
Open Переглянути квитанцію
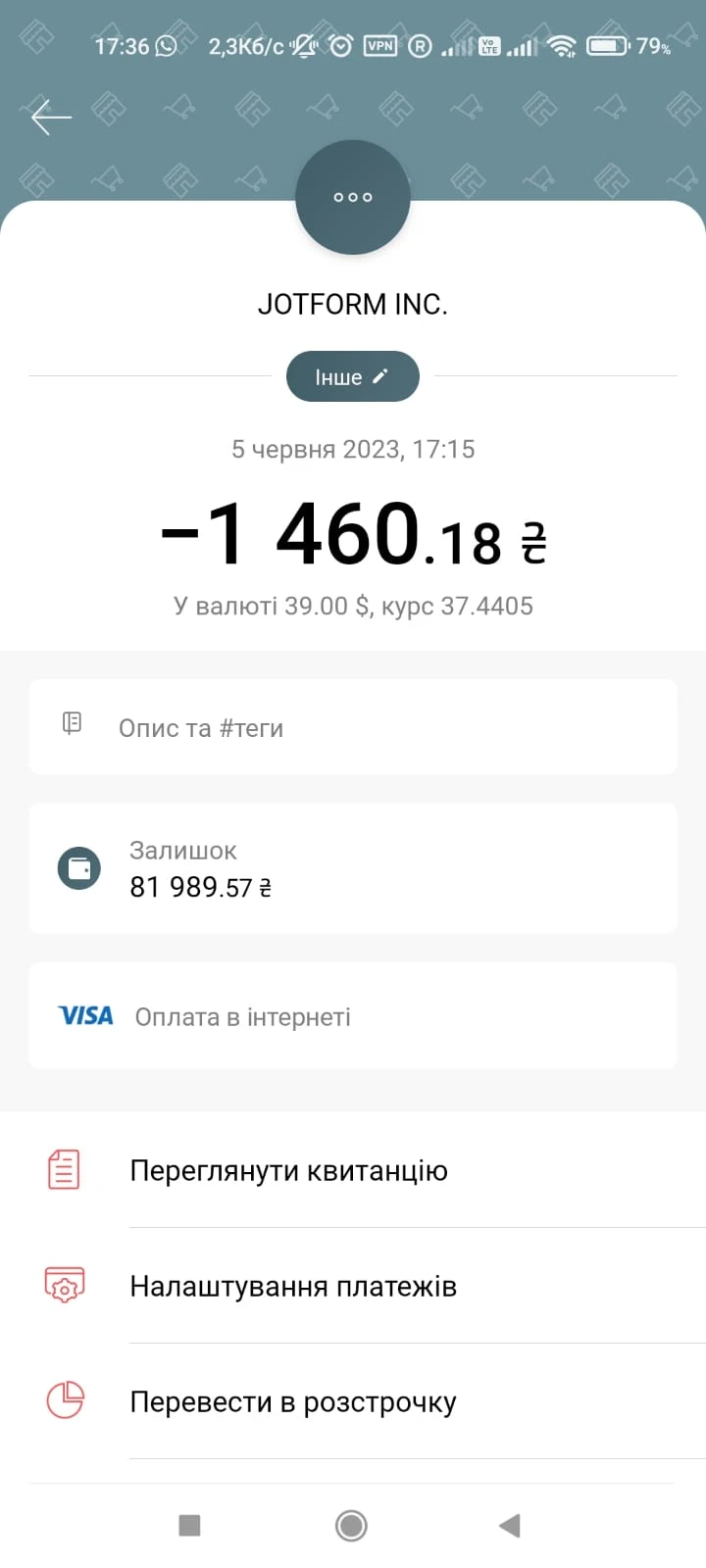click(288, 1170)
